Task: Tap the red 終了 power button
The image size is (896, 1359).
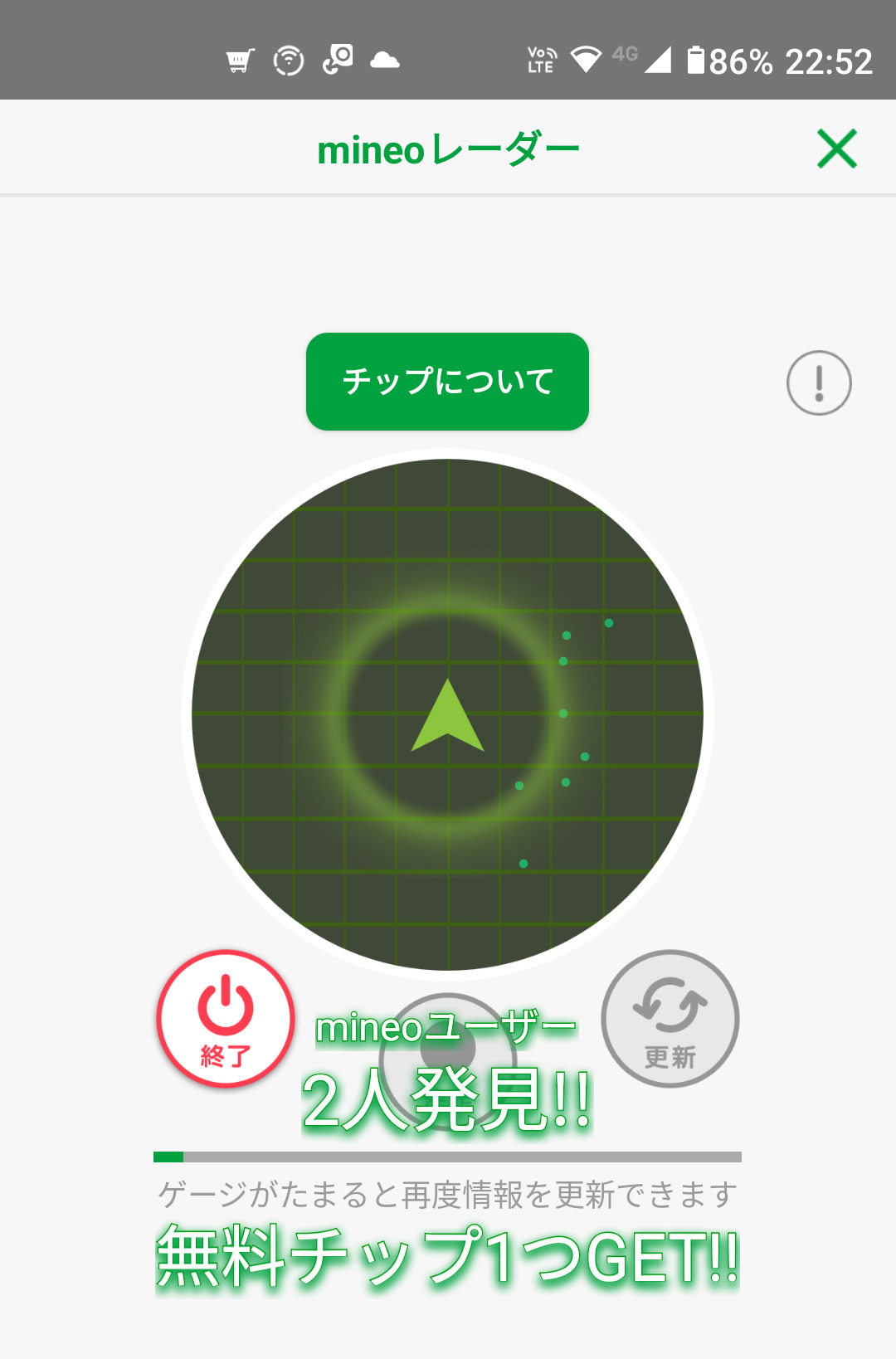Action: [x=226, y=1019]
